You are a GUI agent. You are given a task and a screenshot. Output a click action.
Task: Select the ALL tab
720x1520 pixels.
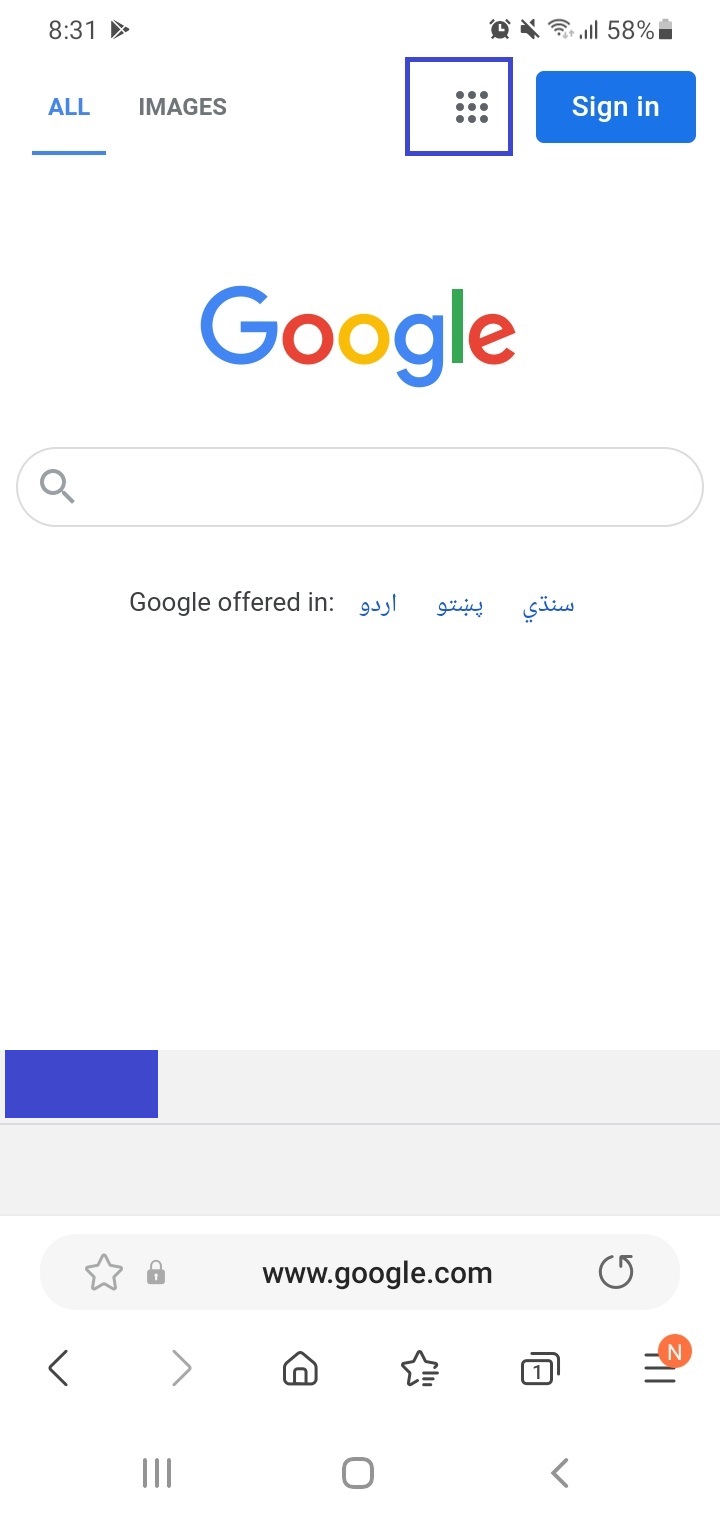pyautogui.click(x=69, y=107)
